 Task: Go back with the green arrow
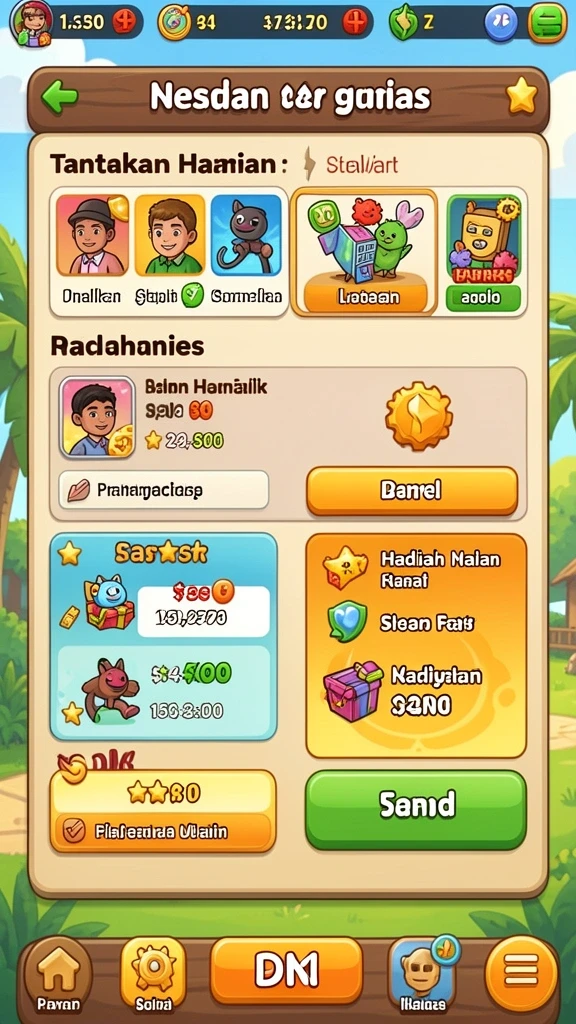coord(59,97)
